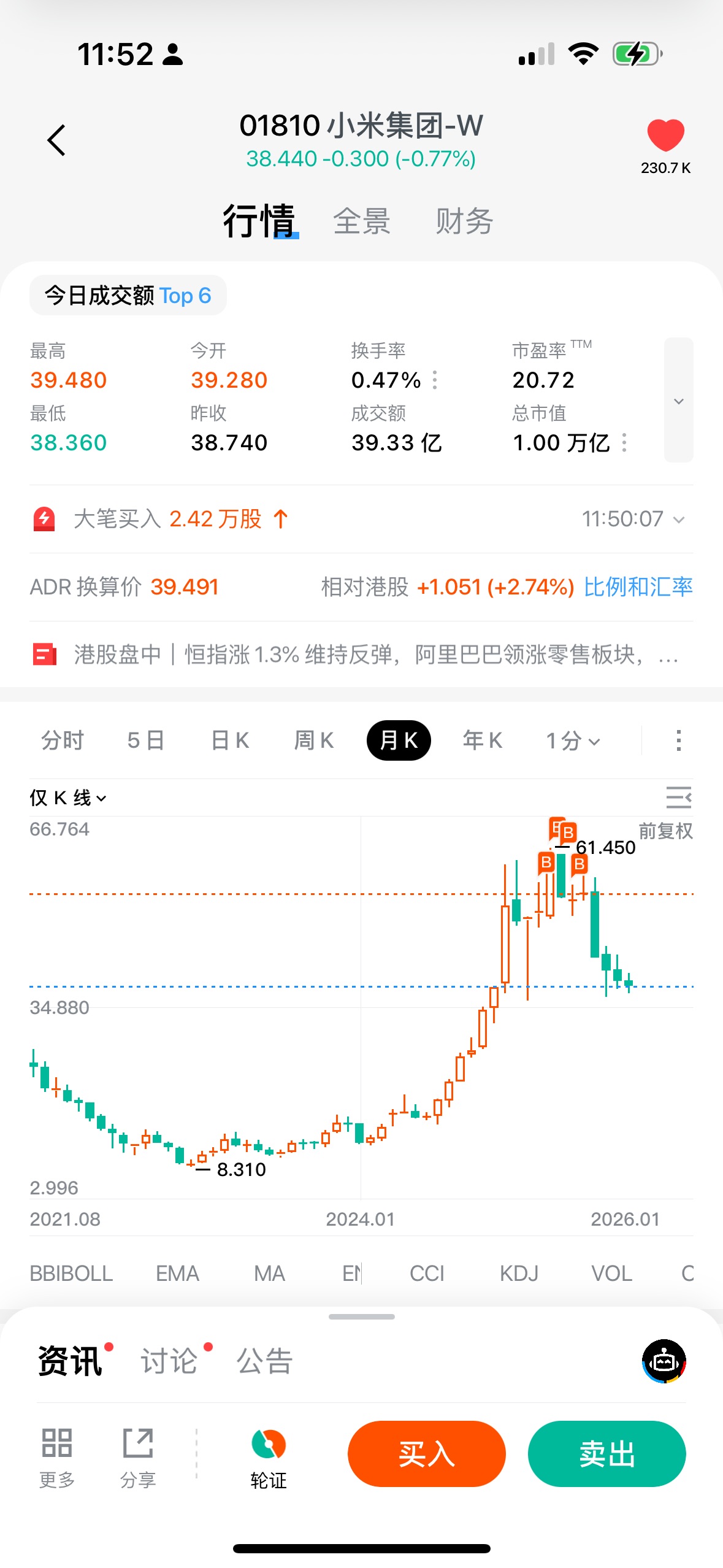Screen dimensions: 723x1568
Task: Open the AI assistant robot icon
Action: 664,1361
